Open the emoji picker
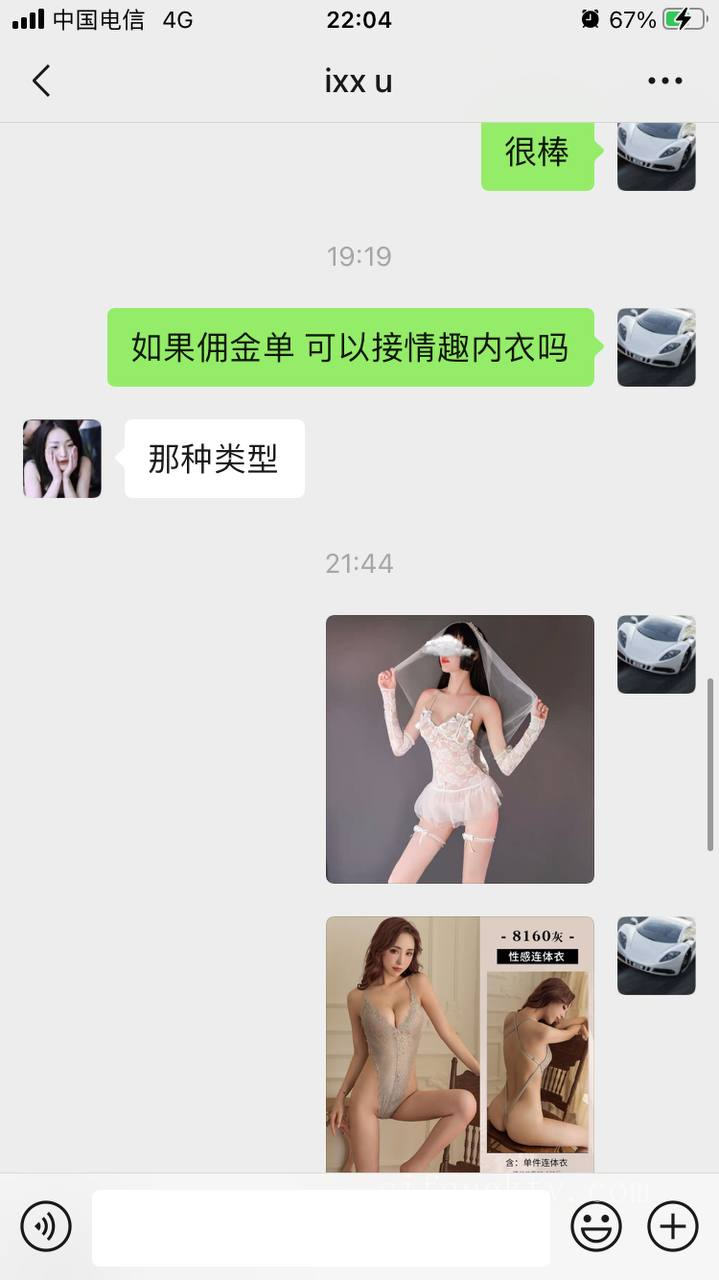 [x=596, y=1226]
